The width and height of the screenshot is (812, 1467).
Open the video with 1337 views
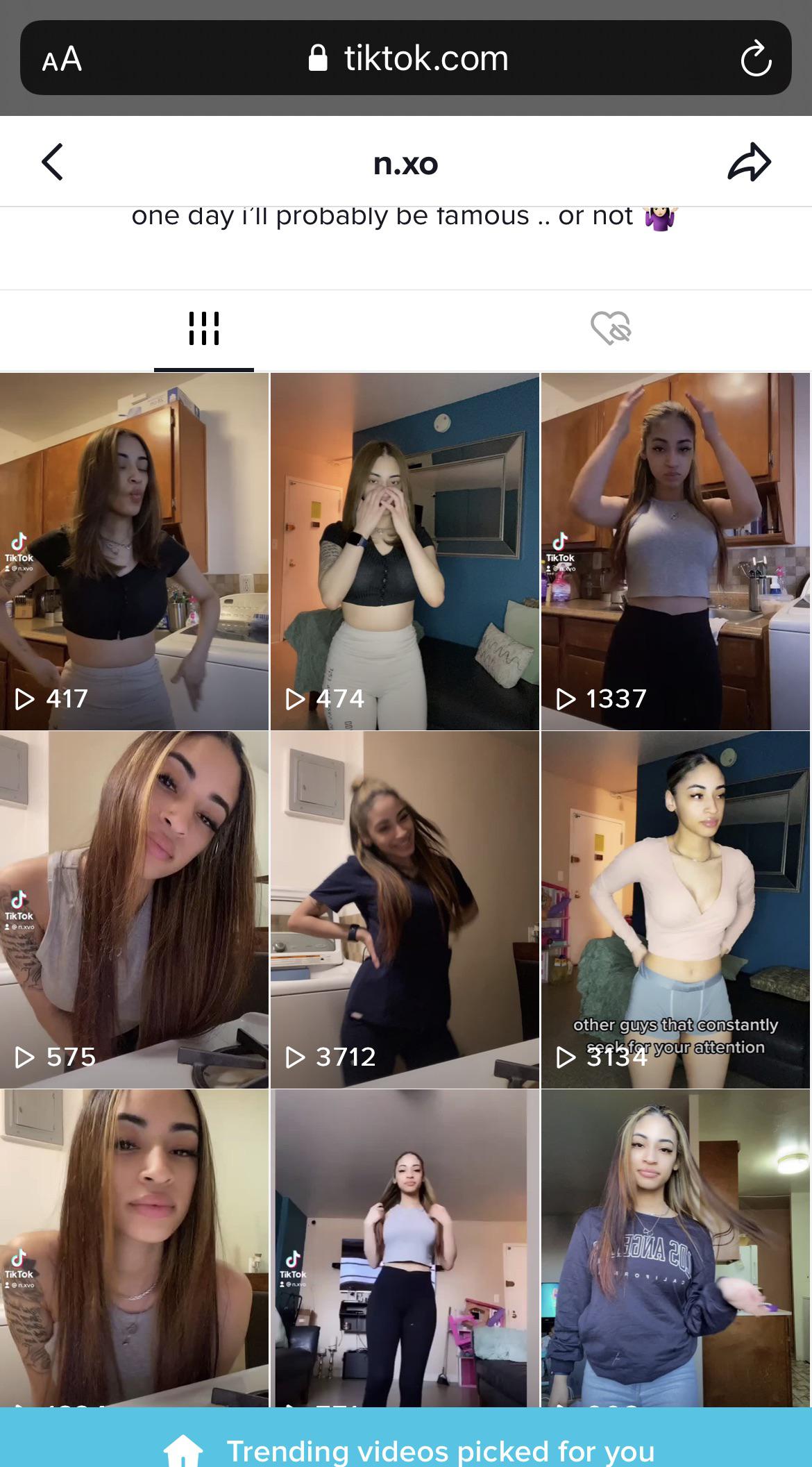pos(675,551)
